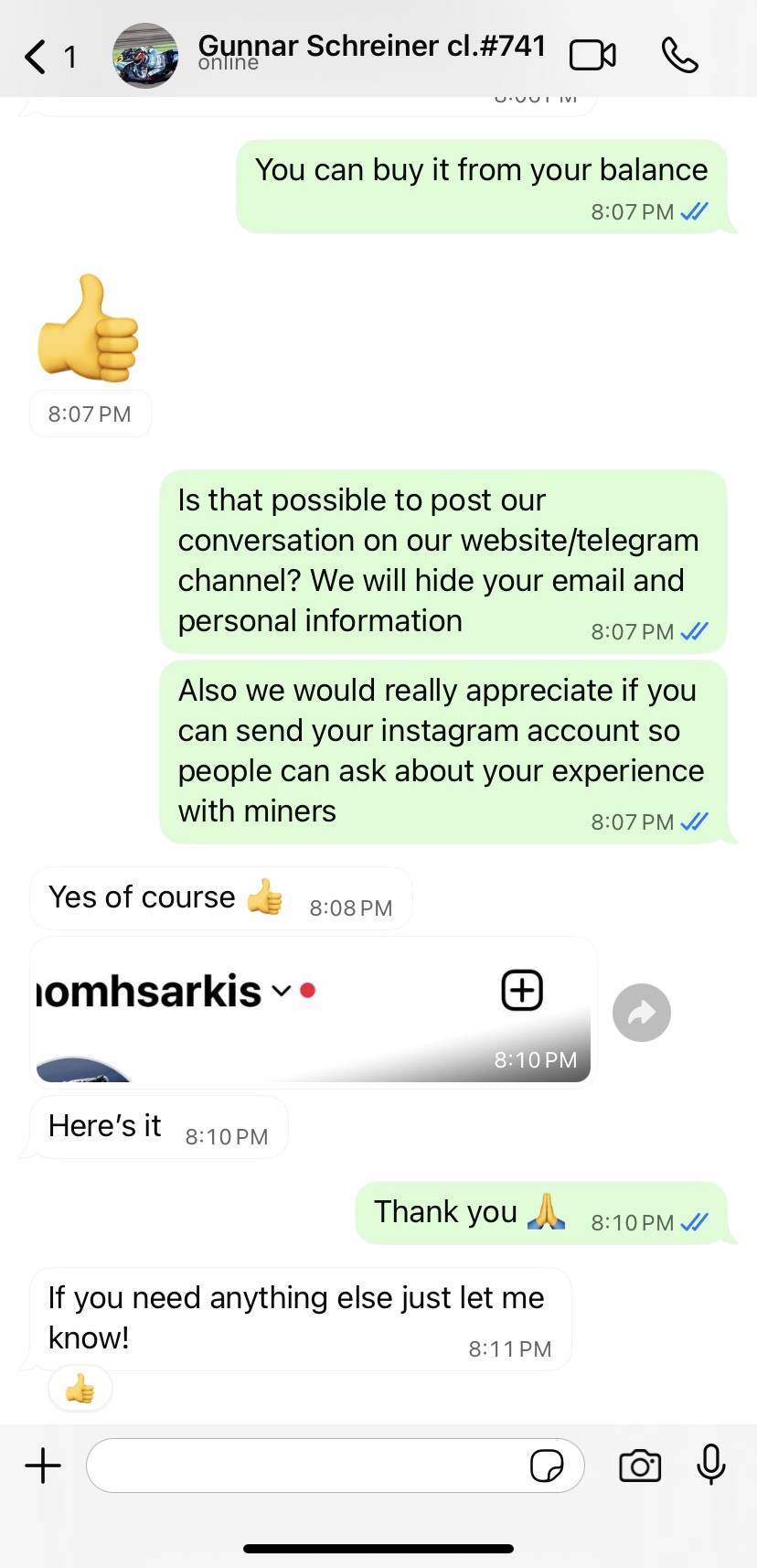Screen dimensions: 757x1568
Task: Tap the thumbs-up reaction under last message
Action: click(80, 1390)
